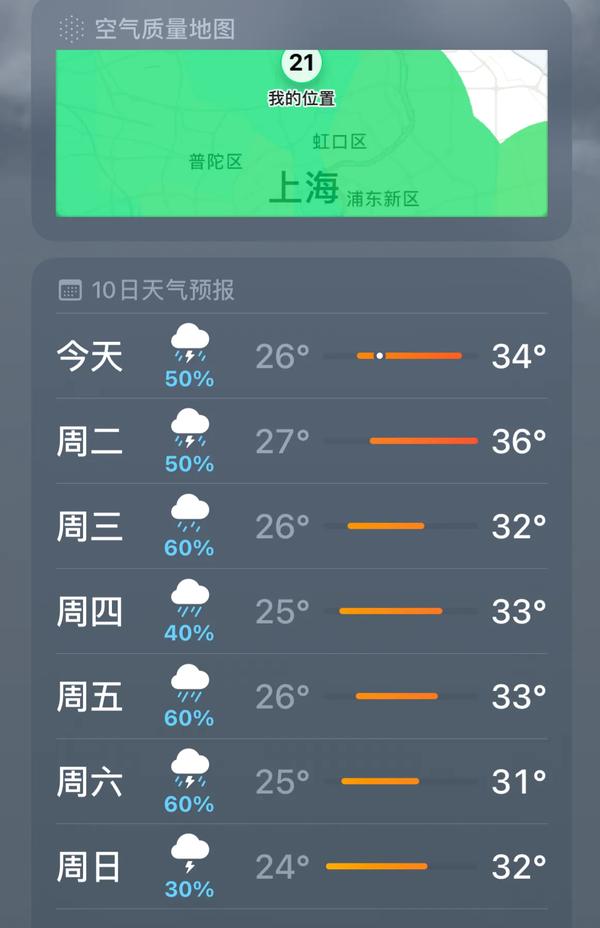This screenshot has width=600, height=928.
Task: Open the Tuesday (周二) forecast row
Action: click(300, 441)
